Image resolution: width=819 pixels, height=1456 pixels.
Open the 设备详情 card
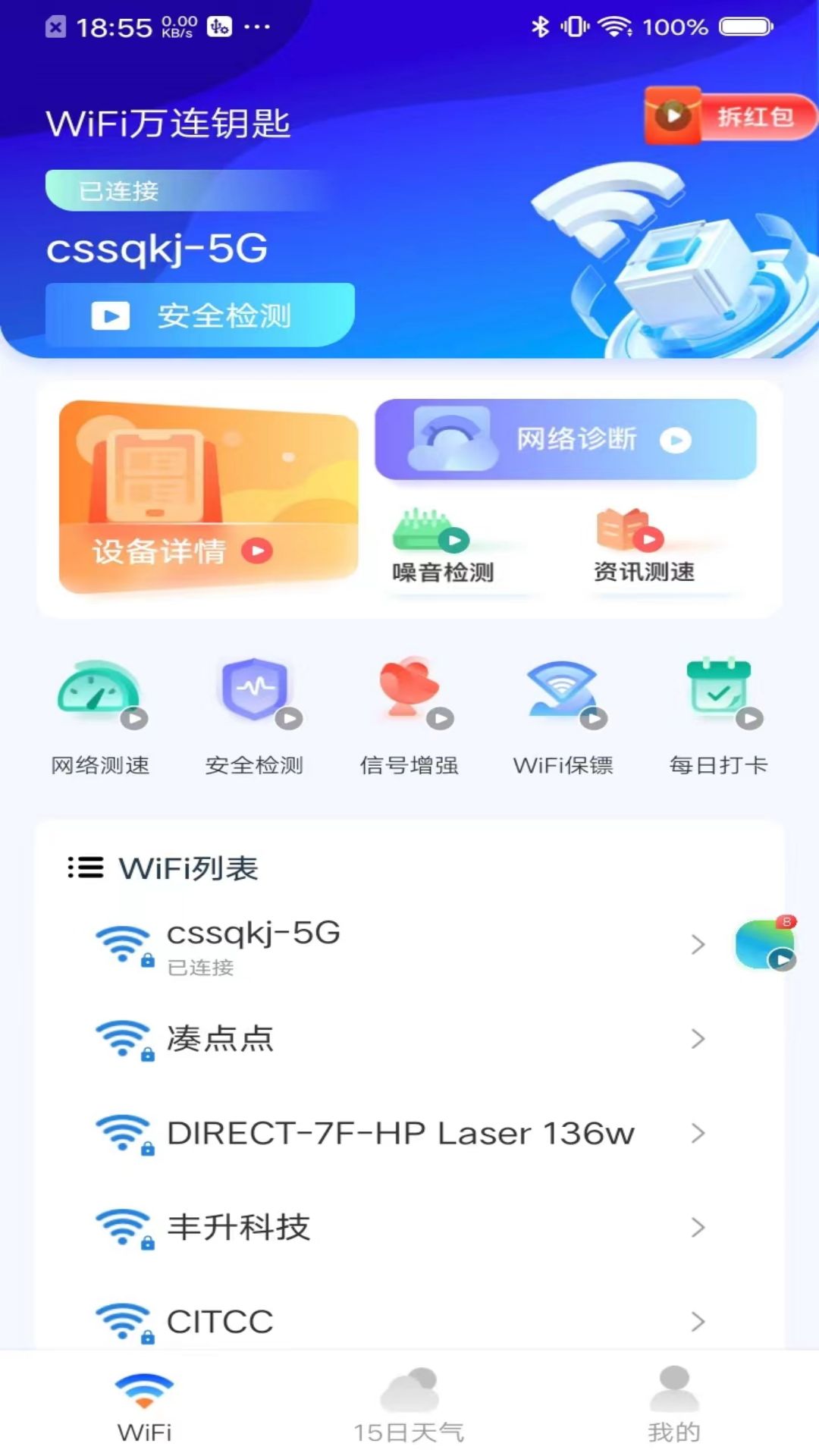(x=209, y=496)
